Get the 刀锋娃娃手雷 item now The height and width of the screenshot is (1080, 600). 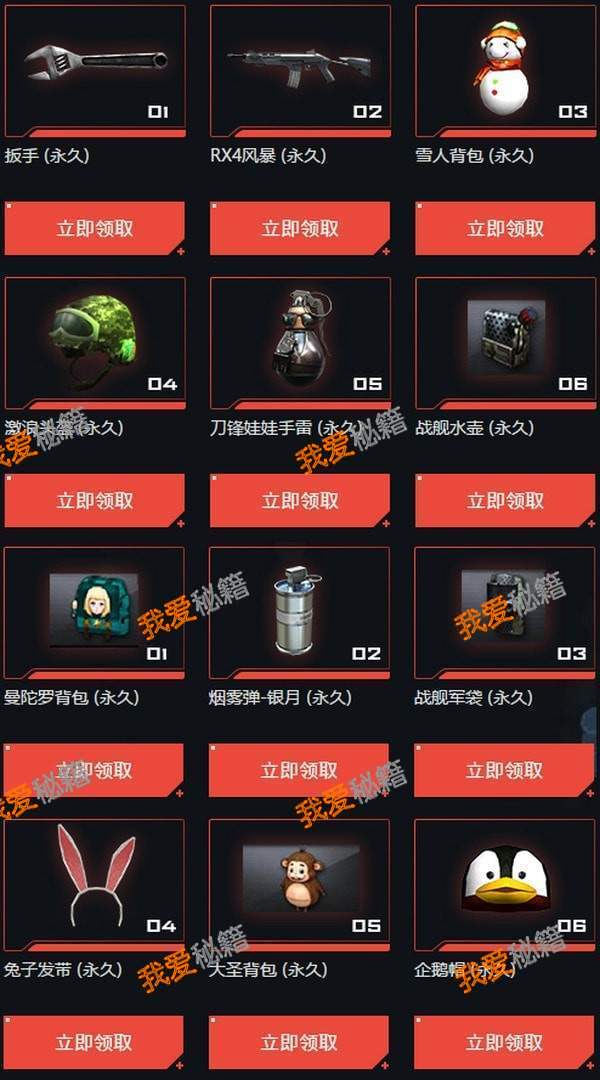(300, 500)
